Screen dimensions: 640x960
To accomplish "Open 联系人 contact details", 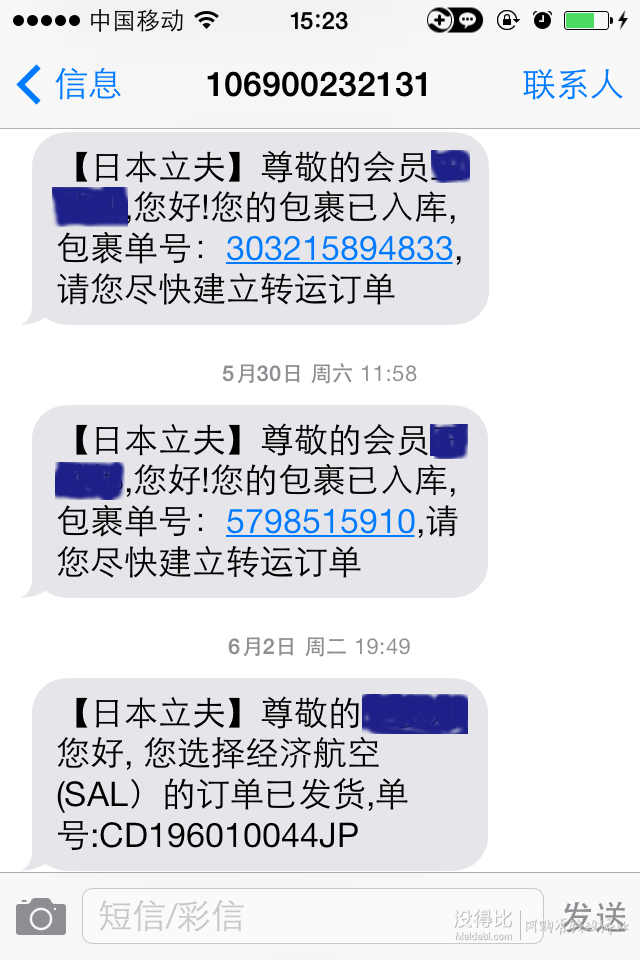I will [572, 84].
